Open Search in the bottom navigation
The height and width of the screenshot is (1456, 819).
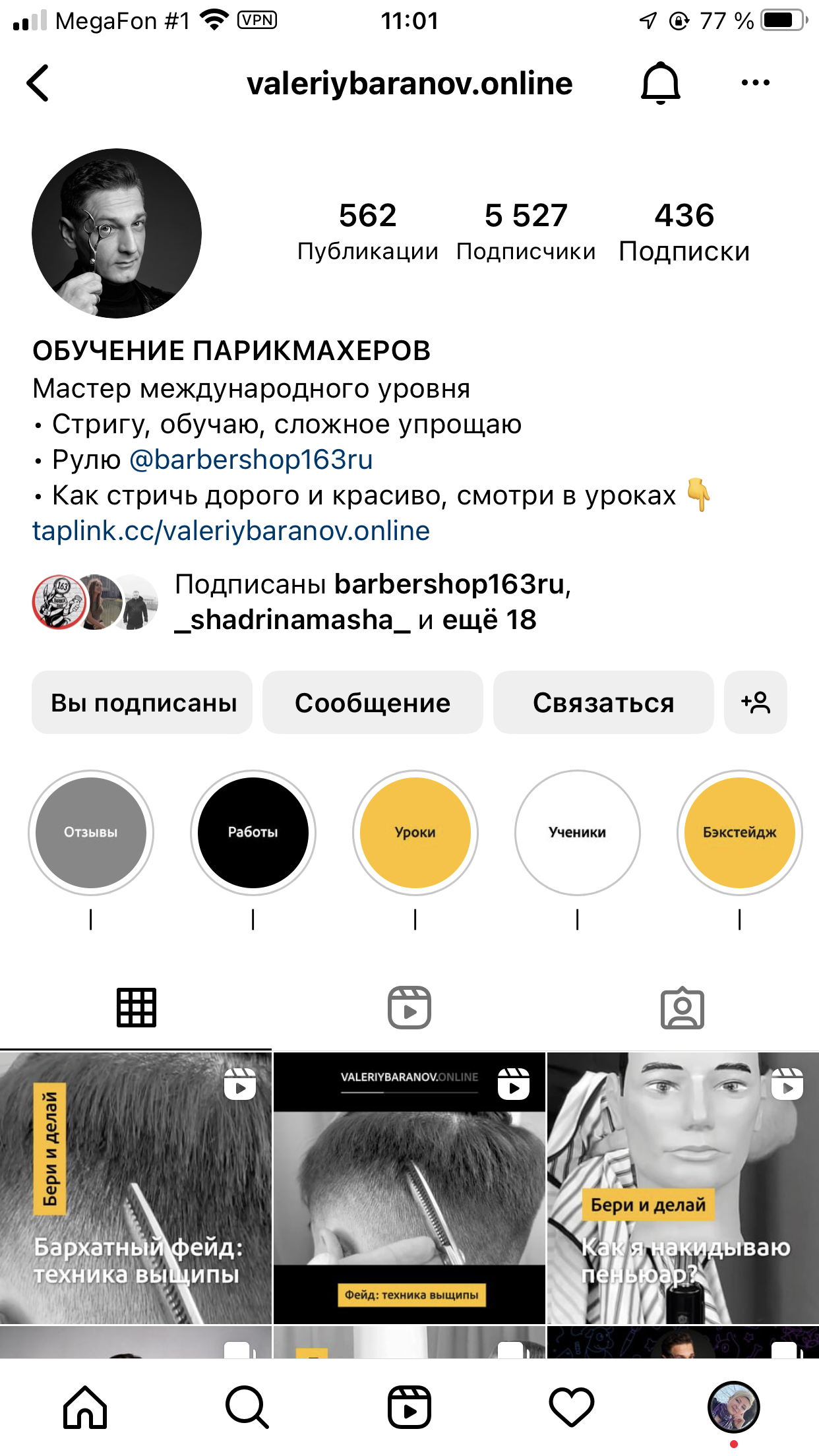pyautogui.click(x=247, y=1407)
